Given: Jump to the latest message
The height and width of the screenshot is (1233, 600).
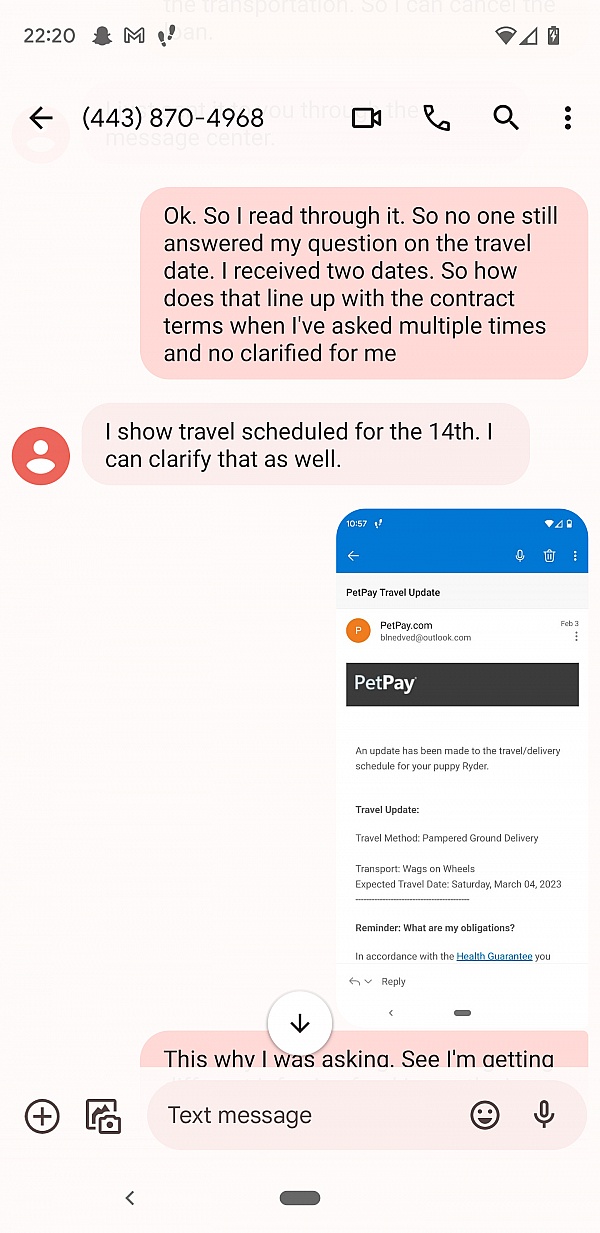Looking at the screenshot, I should point(300,1023).
